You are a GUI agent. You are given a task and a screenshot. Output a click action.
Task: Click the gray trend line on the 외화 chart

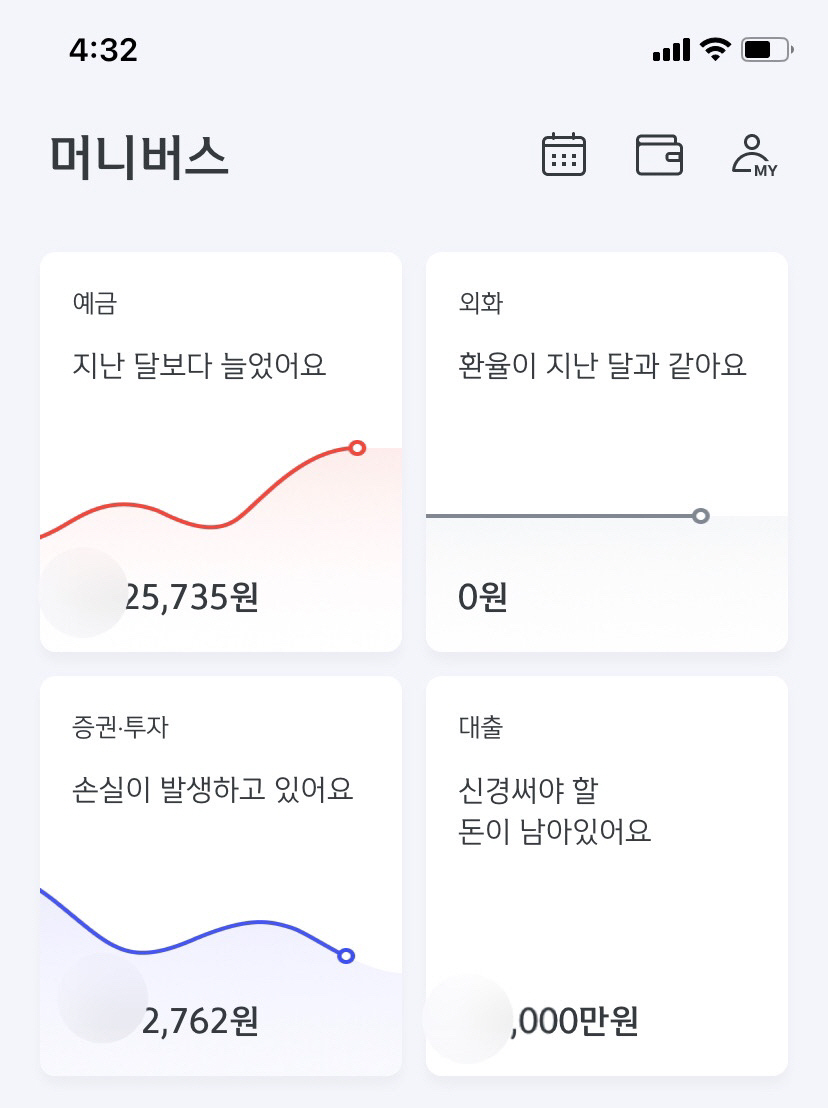(560, 517)
